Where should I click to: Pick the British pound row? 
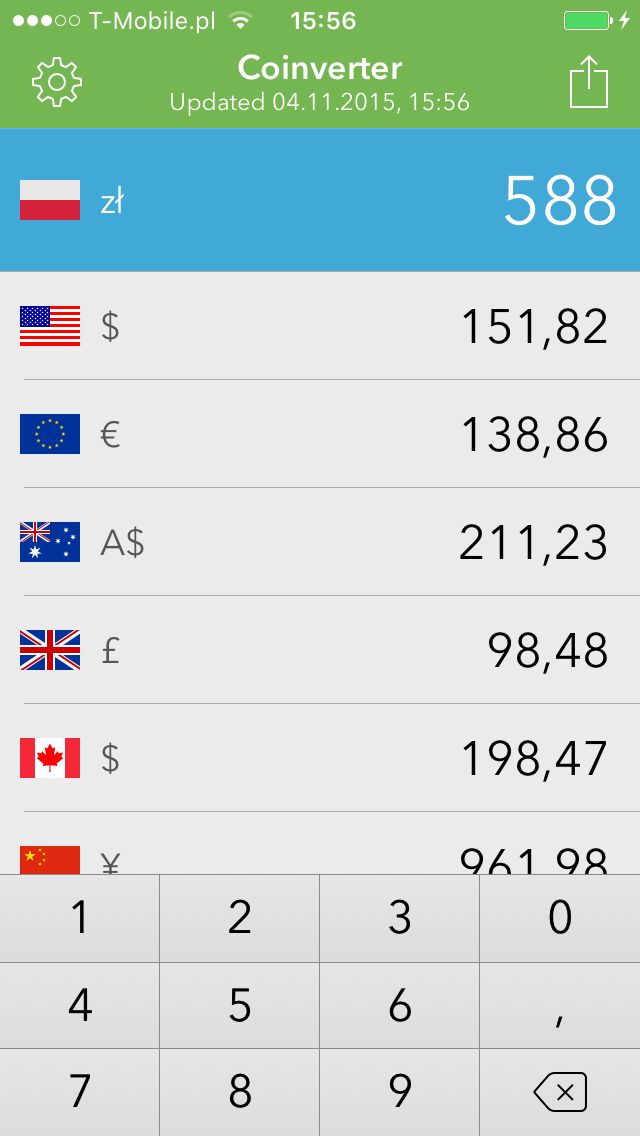pyautogui.click(x=320, y=650)
